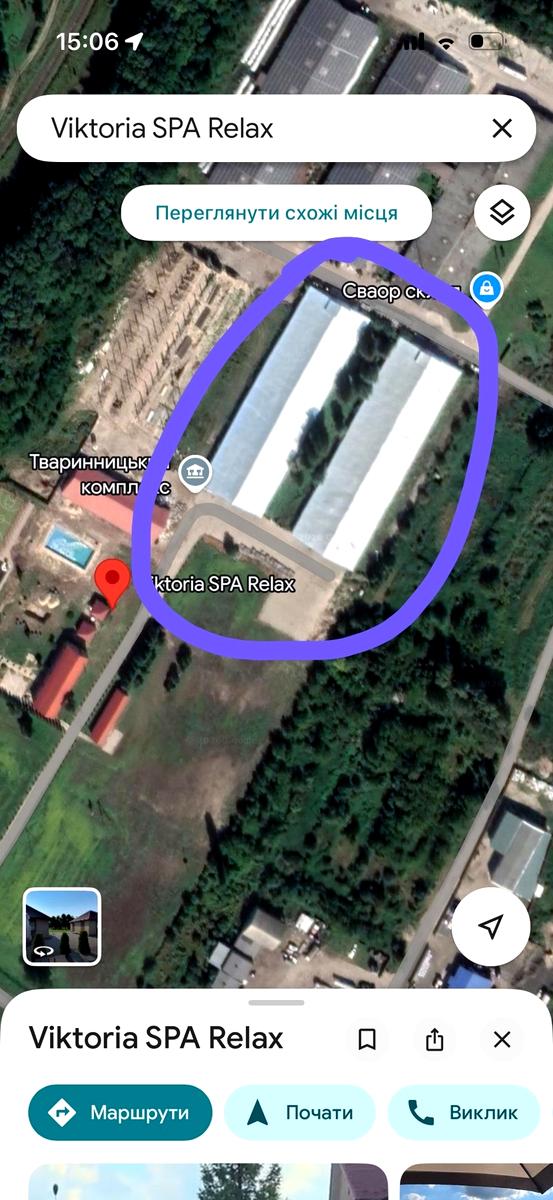Start navigation with Почати
Image resolution: width=553 pixels, height=1200 pixels.
300,1112
